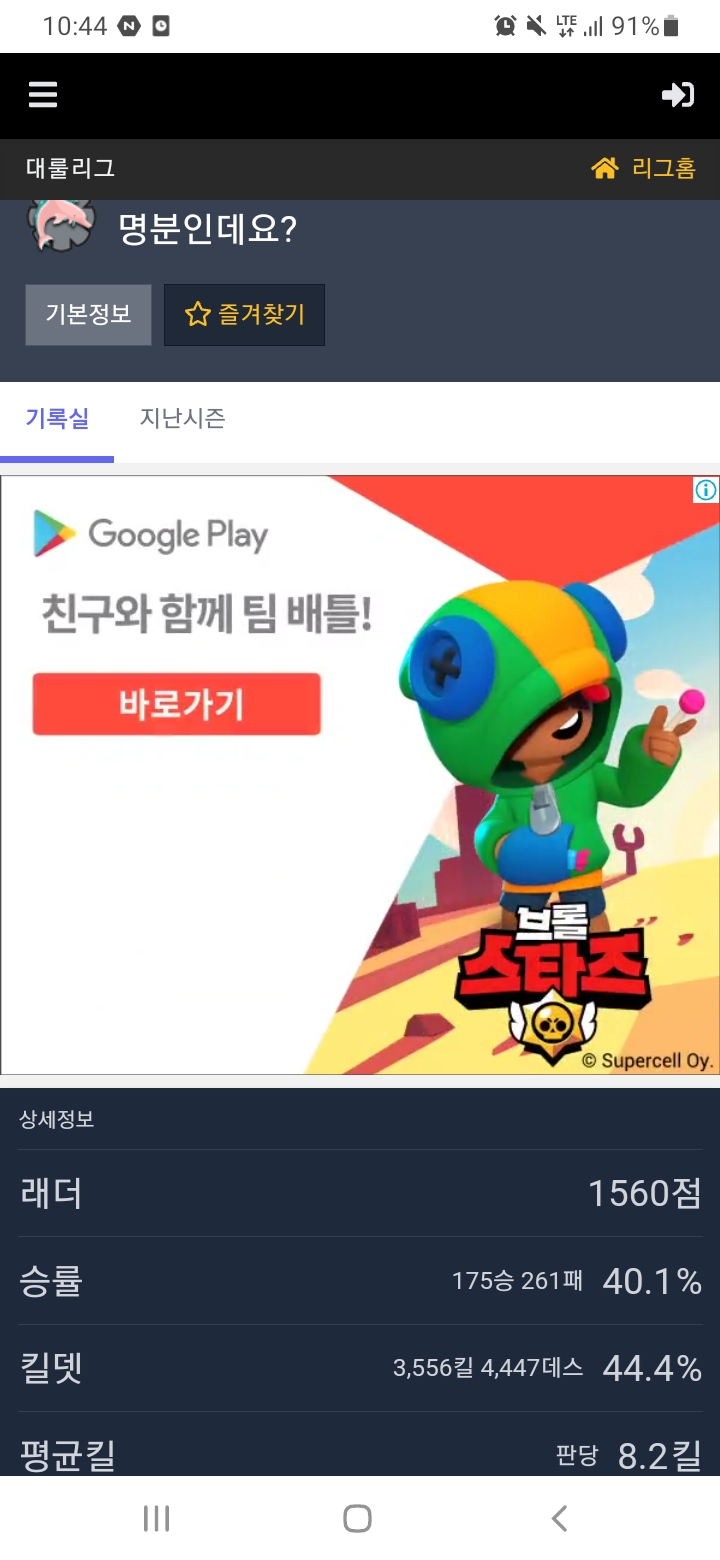Tap 바로가기 in the Brawl Stars ad
The height and width of the screenshot is (1560, 720).
(x=177, y=704)
